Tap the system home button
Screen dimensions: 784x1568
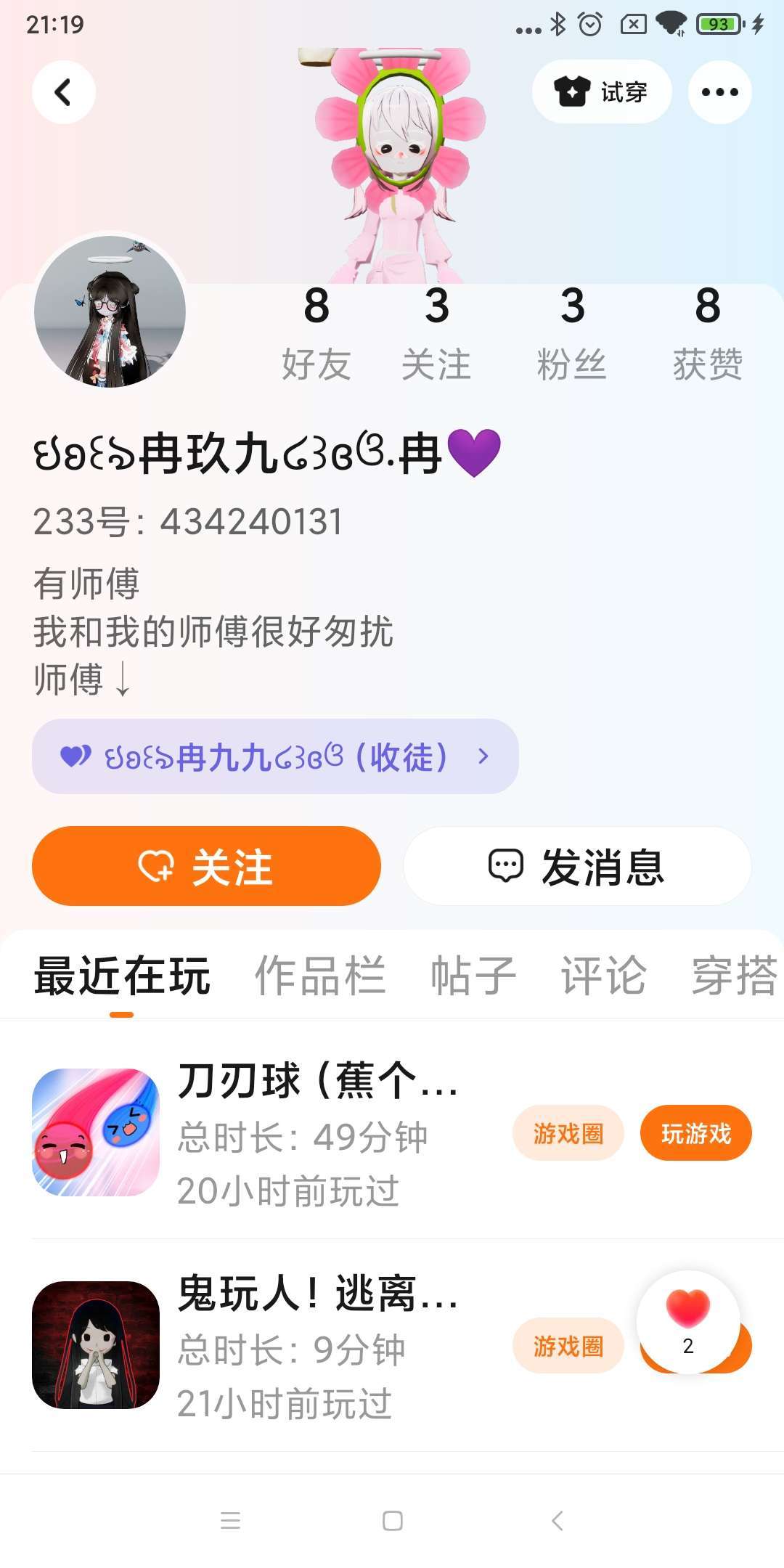click(x=392, y=1521)
